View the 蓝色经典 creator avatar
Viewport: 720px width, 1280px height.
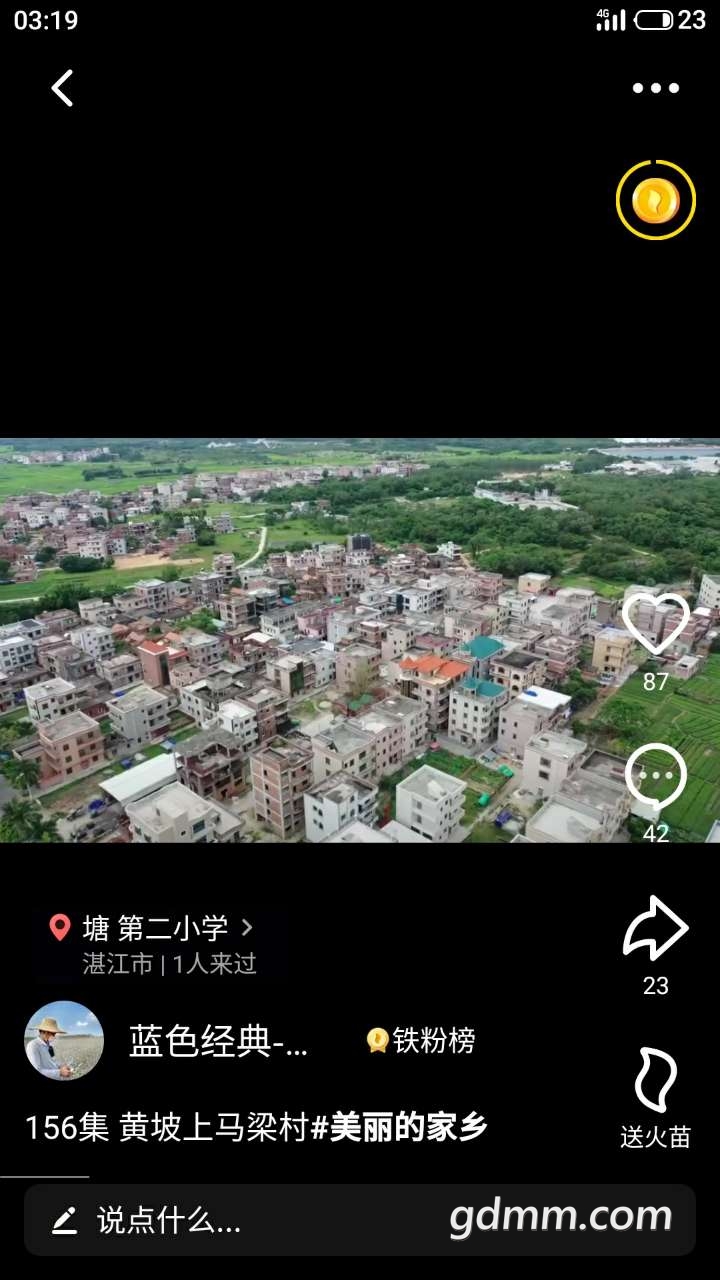pos(64,1040)
